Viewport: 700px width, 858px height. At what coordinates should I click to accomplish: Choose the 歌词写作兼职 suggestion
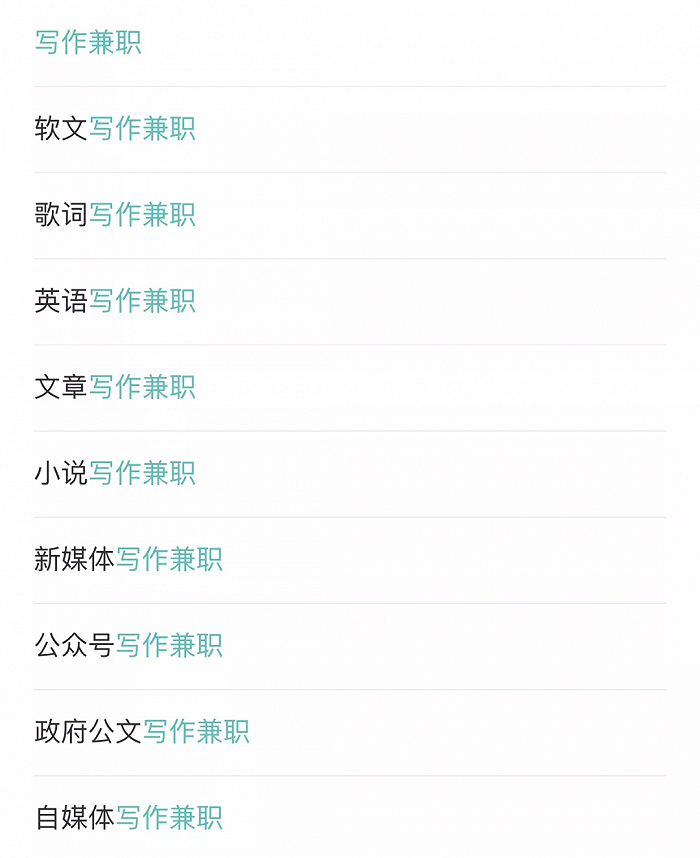(x=115, y=215)
